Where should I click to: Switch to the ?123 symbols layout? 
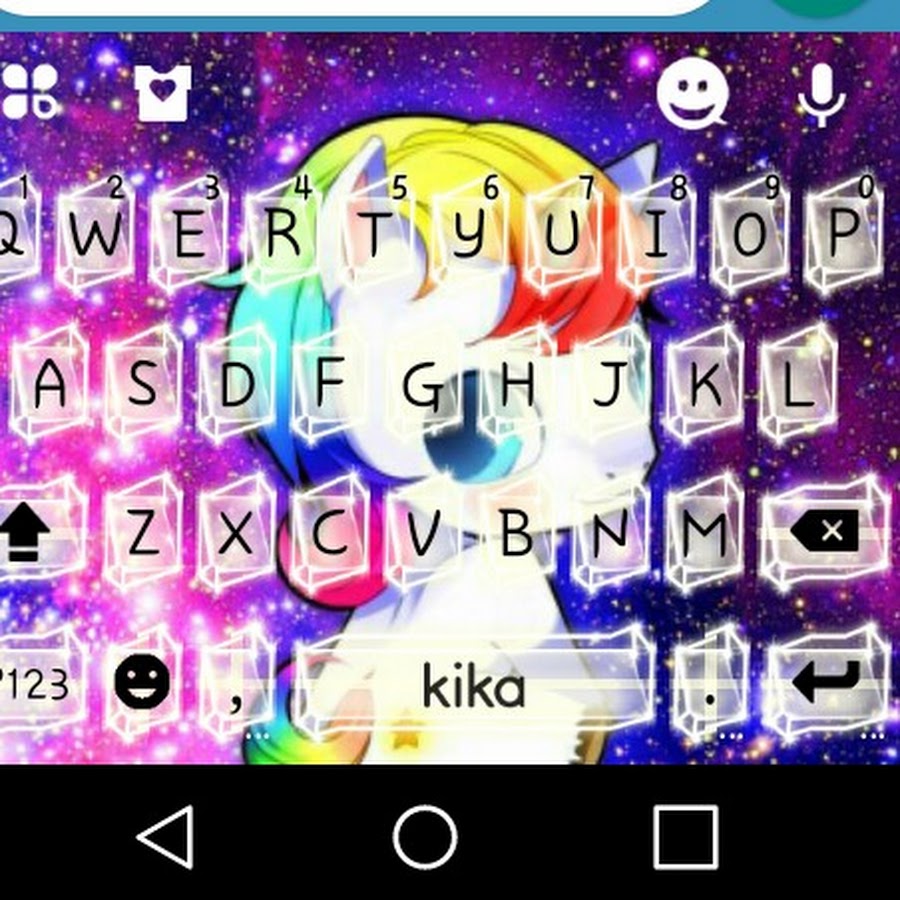35,685
